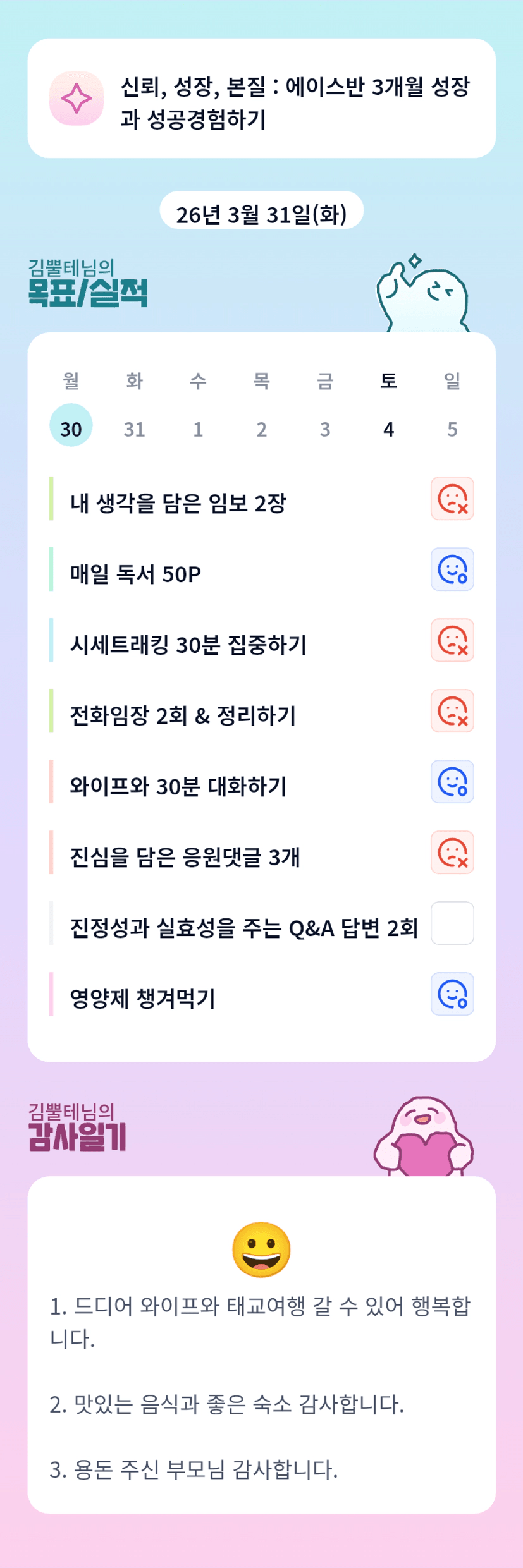Image resolution: width=523 pixels, height=1568 pixels.
Task: Switch to Thursday the 2nd
Action: pos(261,429)
